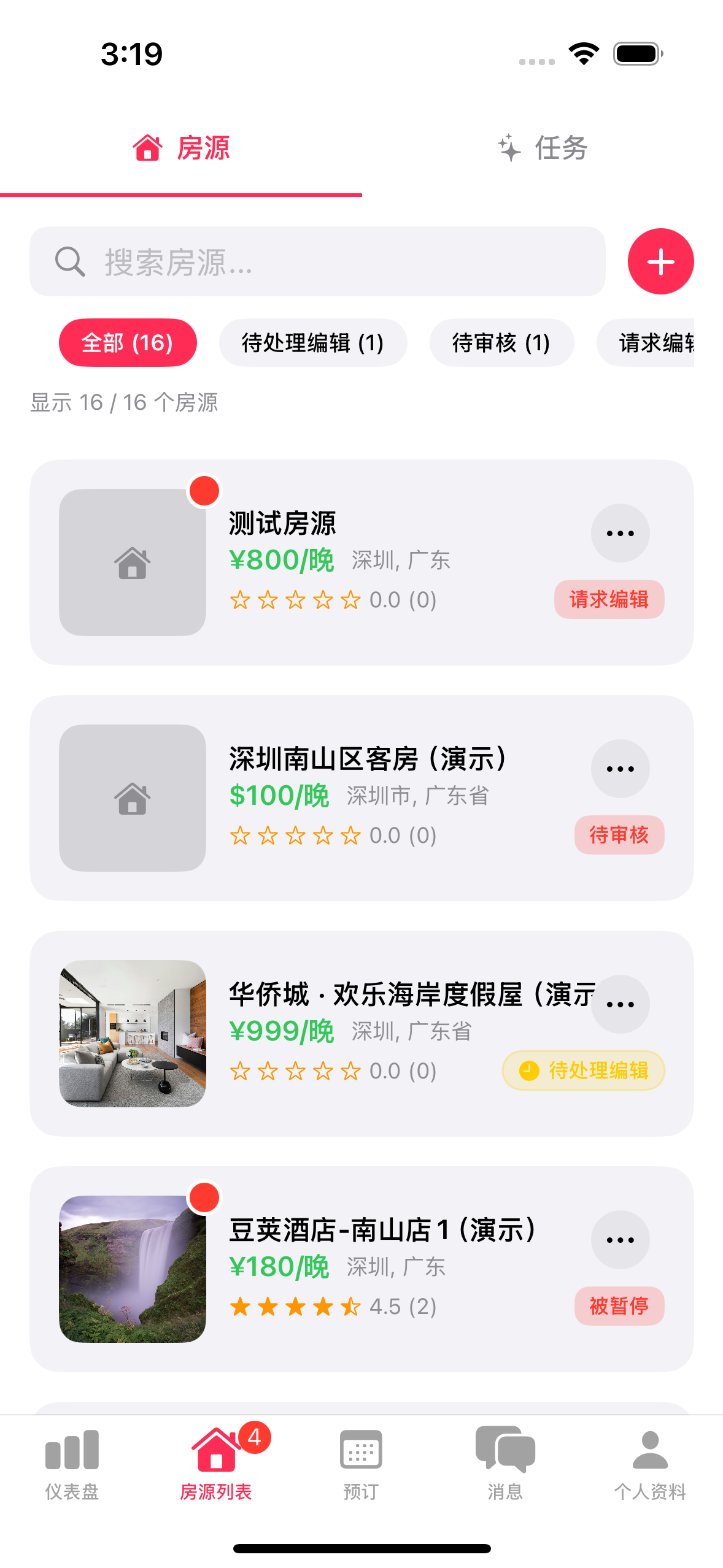Switch to the 任务 top tab
723x1568 pixels.
click(x=543, y=148)
